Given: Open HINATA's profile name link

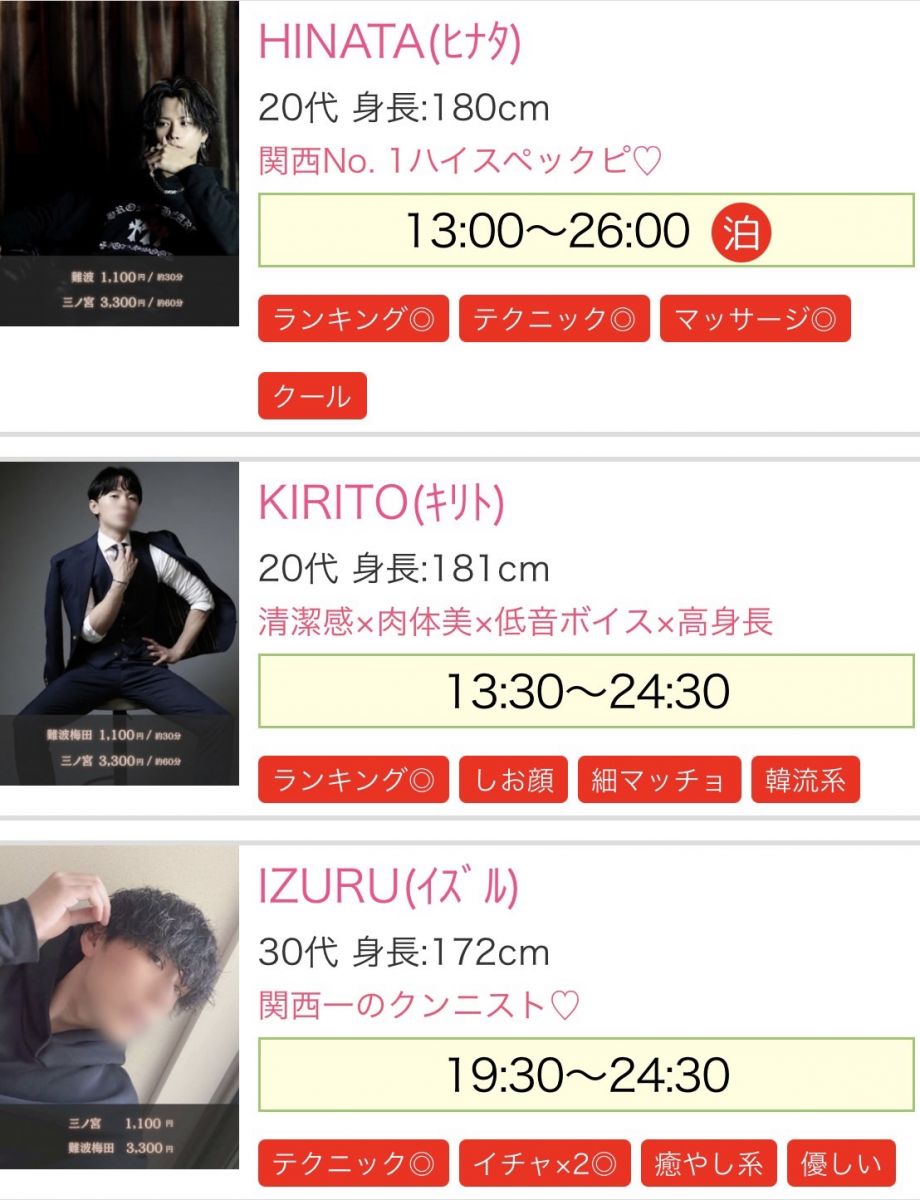Looking at the screenshot, I should (x=390, y=42).
